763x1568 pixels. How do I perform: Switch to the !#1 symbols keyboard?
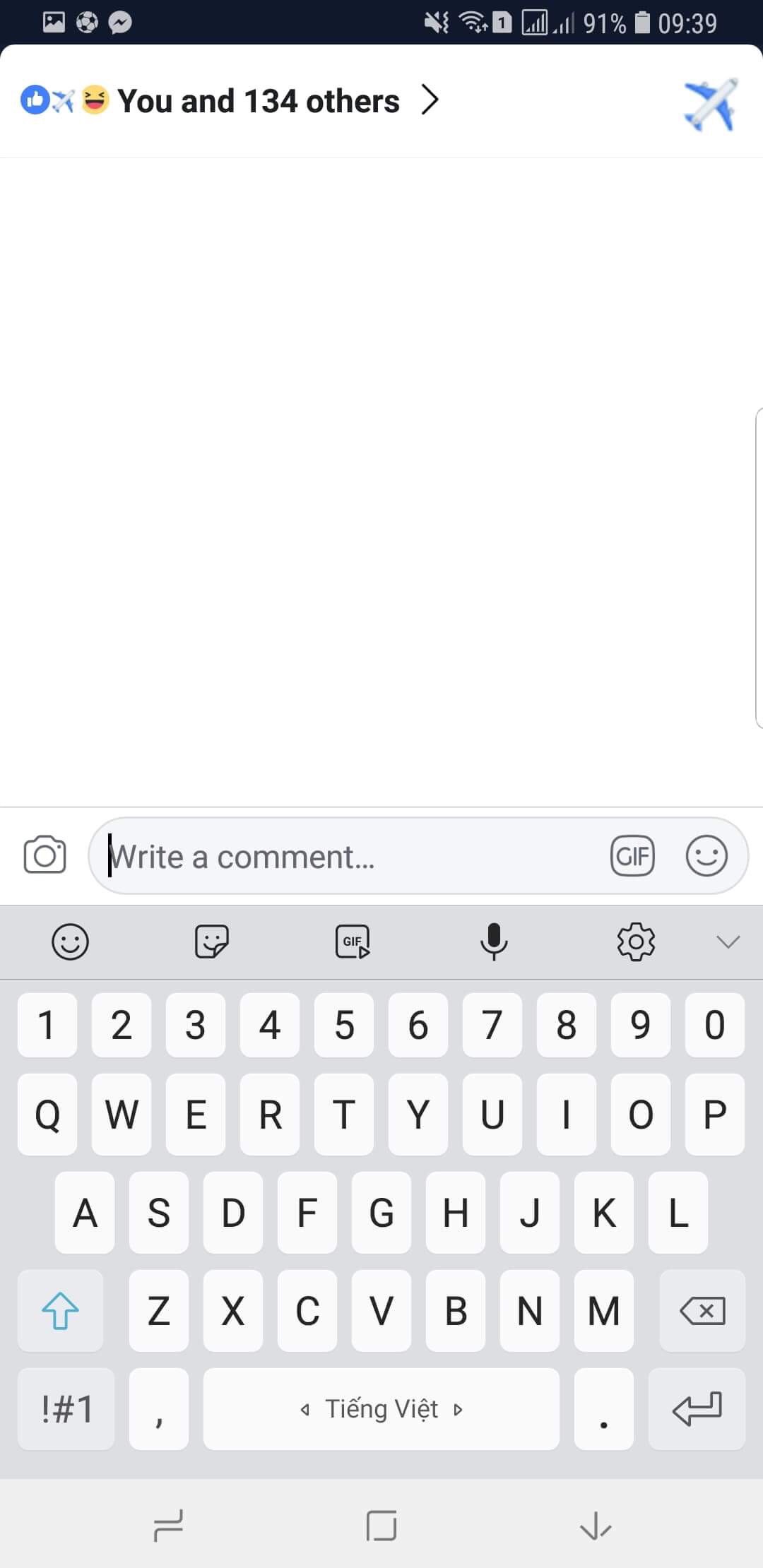click(66, 1409)
